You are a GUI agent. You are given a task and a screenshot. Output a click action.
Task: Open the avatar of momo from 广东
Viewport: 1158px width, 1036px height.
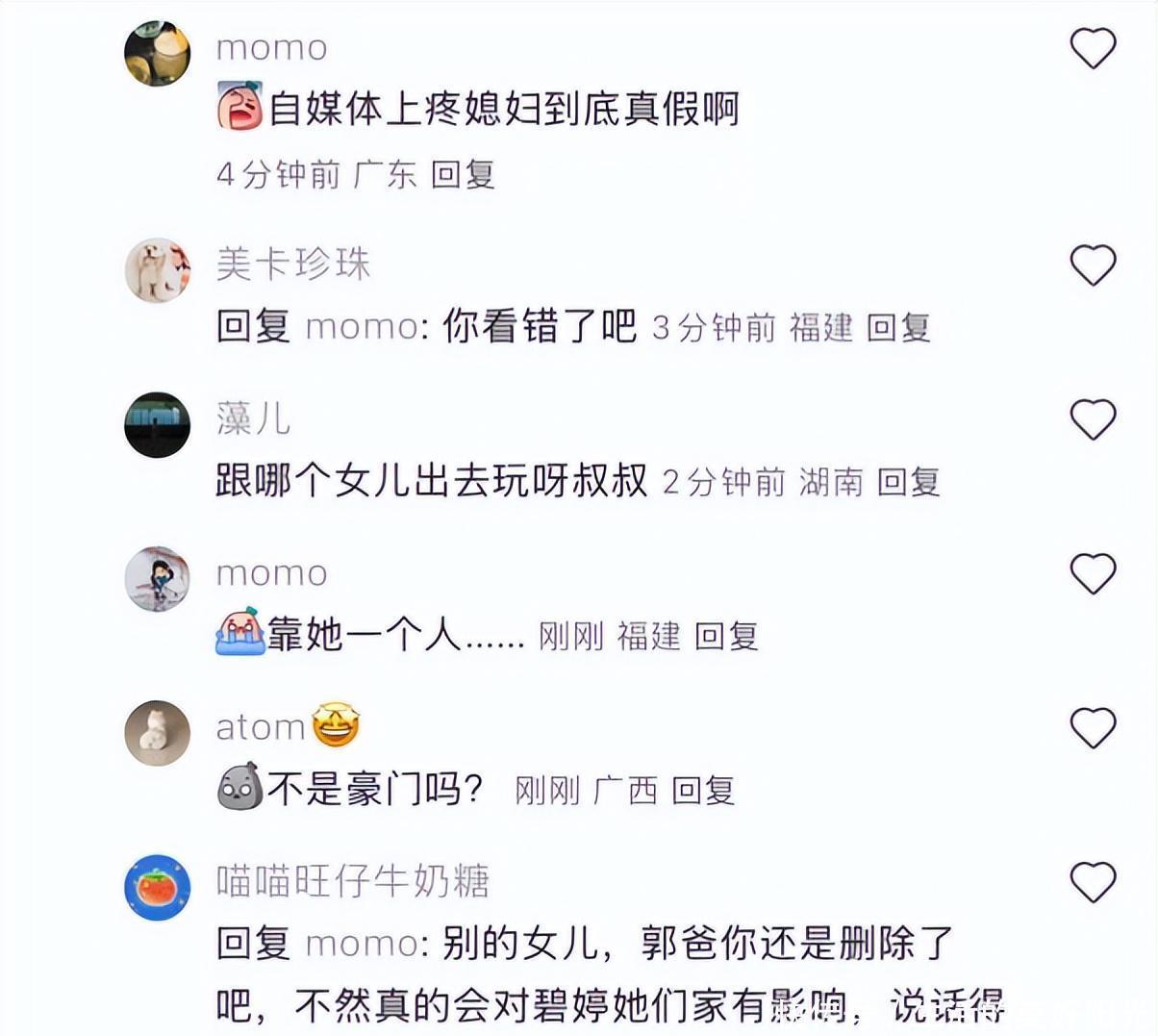[158, 53]
